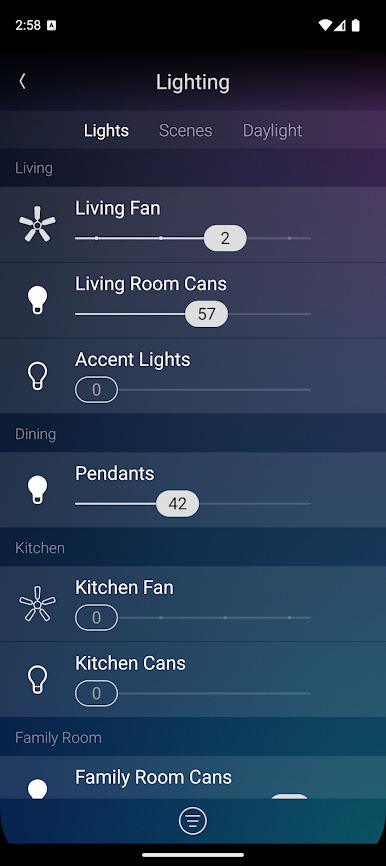
Task: Toggle the Living Fan icon
Action: click(x=38, y=224)
